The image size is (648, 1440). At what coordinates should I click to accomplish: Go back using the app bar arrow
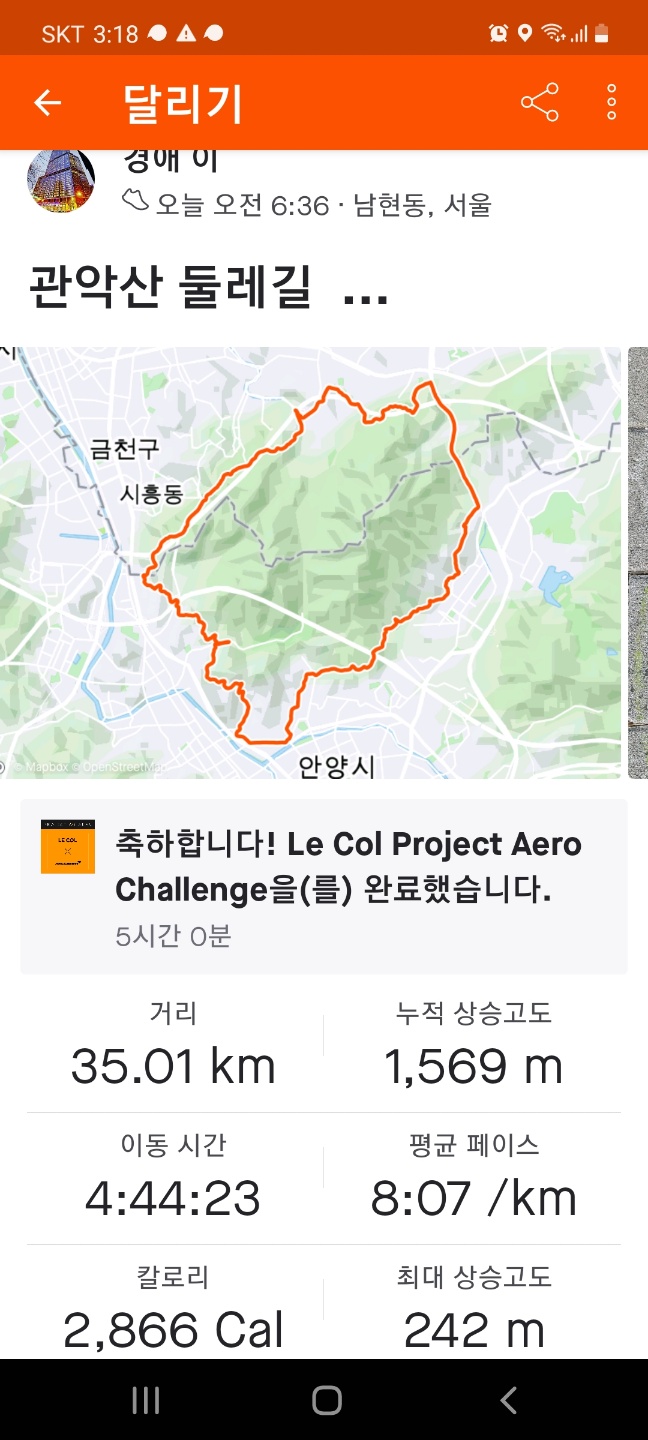click(x=47, y=103)
